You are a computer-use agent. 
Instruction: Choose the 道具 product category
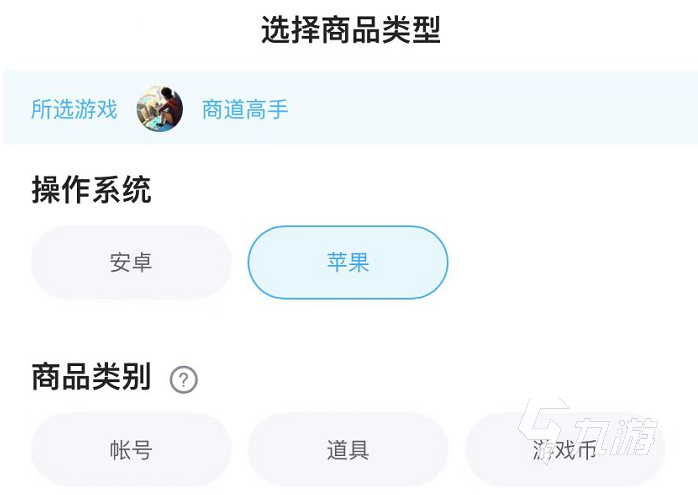coord(347,450)
